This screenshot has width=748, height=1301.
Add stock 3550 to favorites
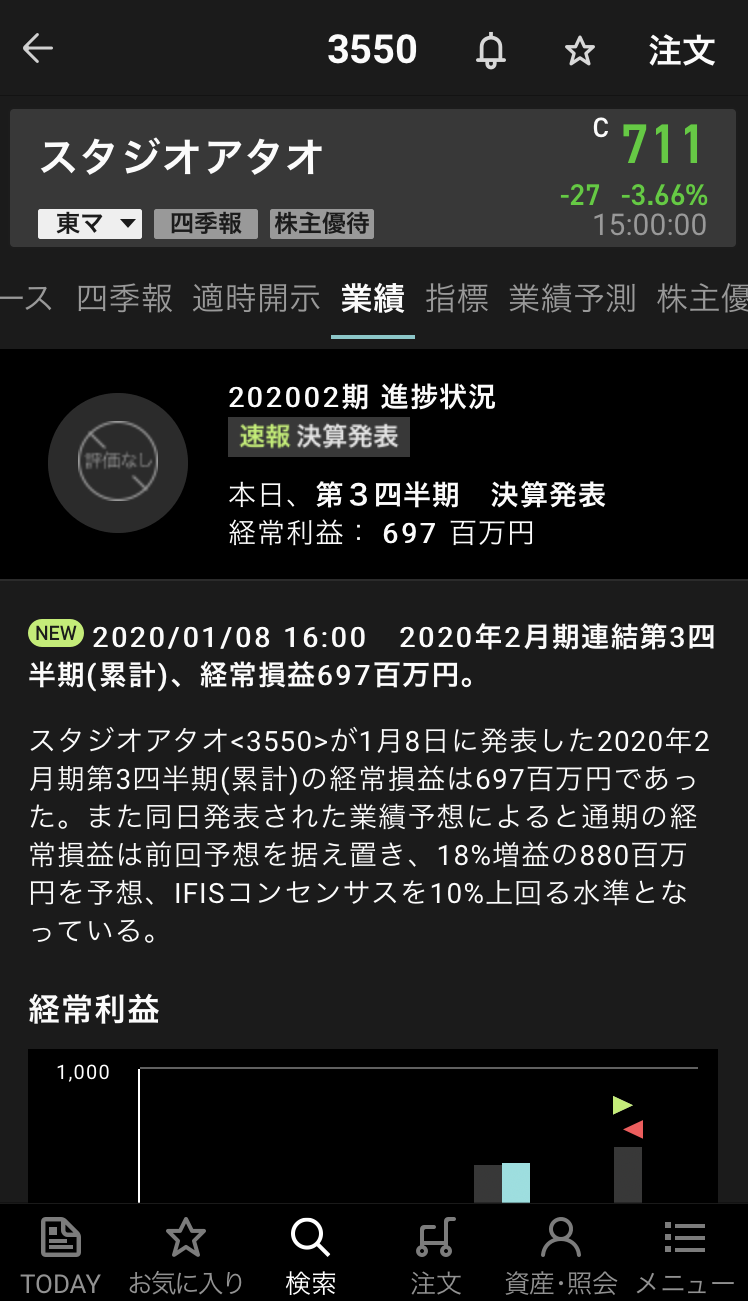pyautogui.click(x=580, y=50)
